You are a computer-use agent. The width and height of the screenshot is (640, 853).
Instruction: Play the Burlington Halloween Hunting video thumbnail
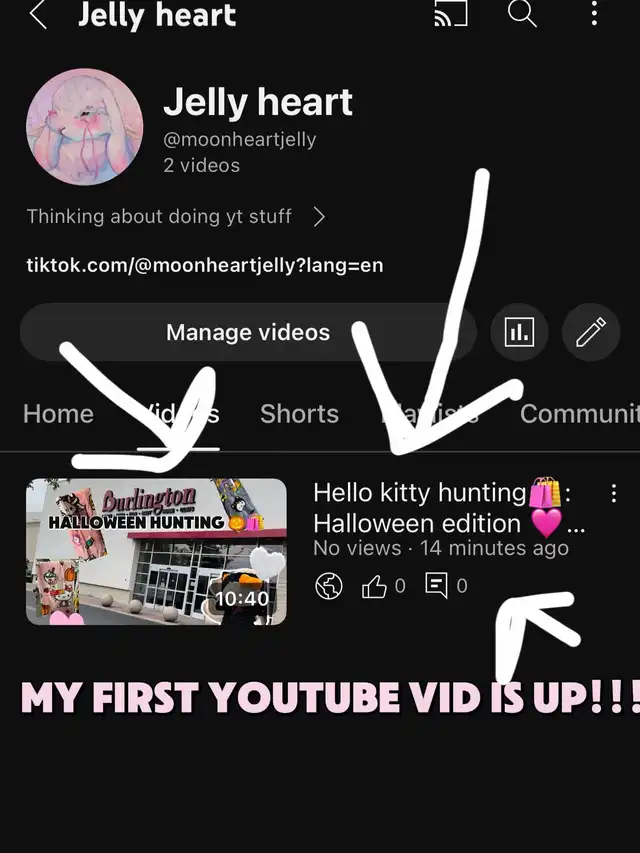coord(156,551)
